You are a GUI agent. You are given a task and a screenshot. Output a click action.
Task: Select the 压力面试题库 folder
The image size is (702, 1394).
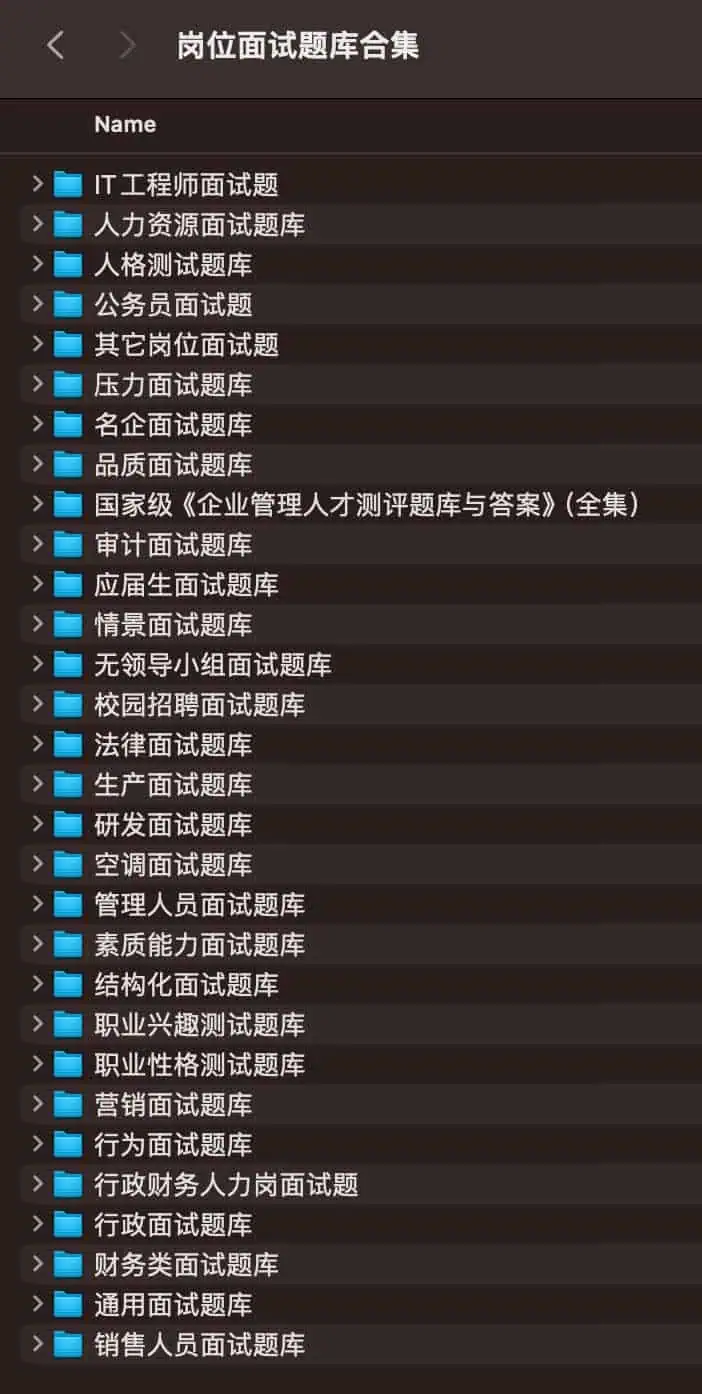tap(173, 385)
